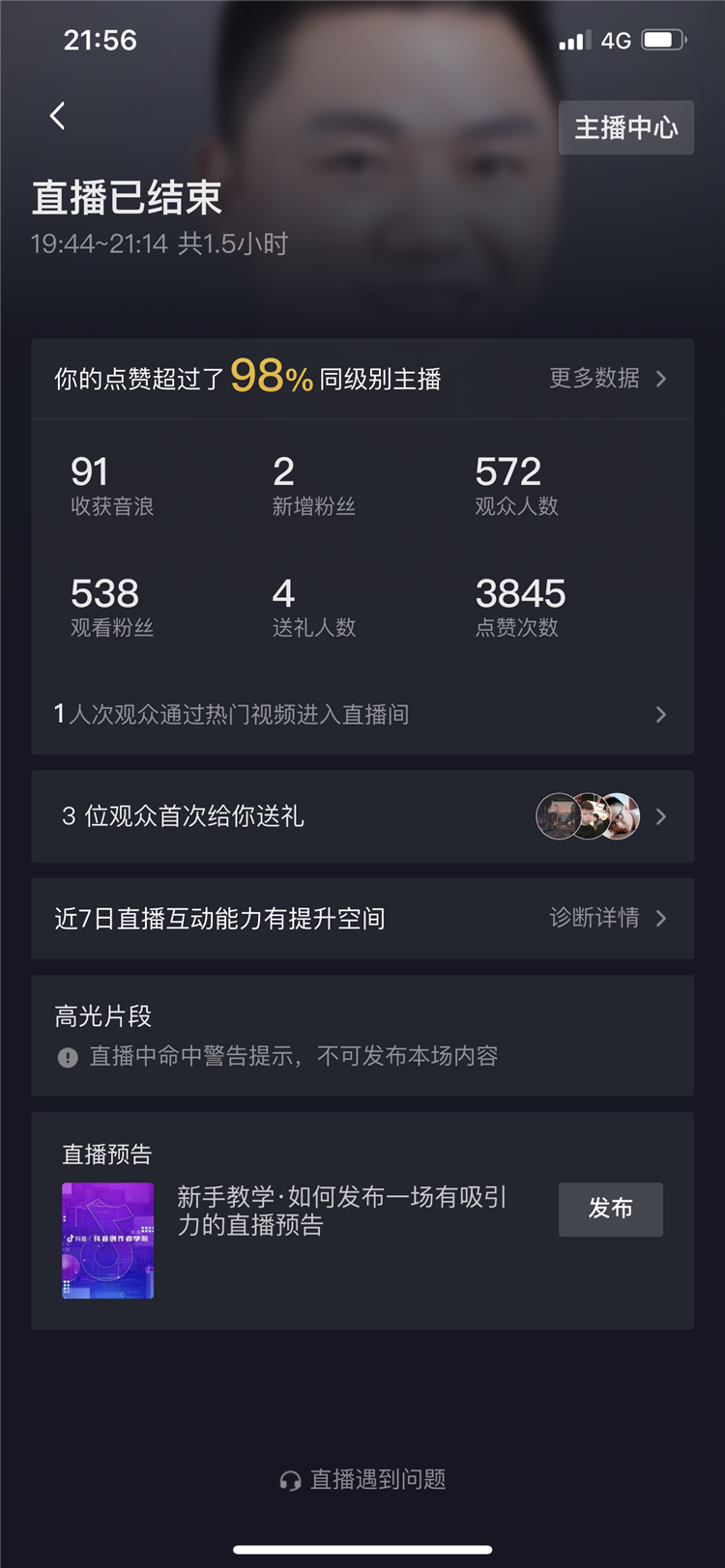The height and width of the screenshot is (1568, 725).
Task: Tap the 发布 publish button
Action: 610,1209
